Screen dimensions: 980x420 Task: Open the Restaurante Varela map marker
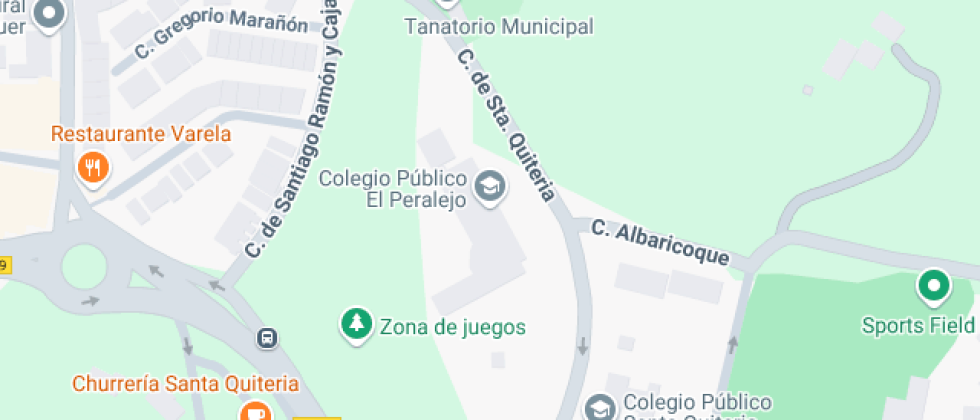pyautogui.click(x=93, y=167)
